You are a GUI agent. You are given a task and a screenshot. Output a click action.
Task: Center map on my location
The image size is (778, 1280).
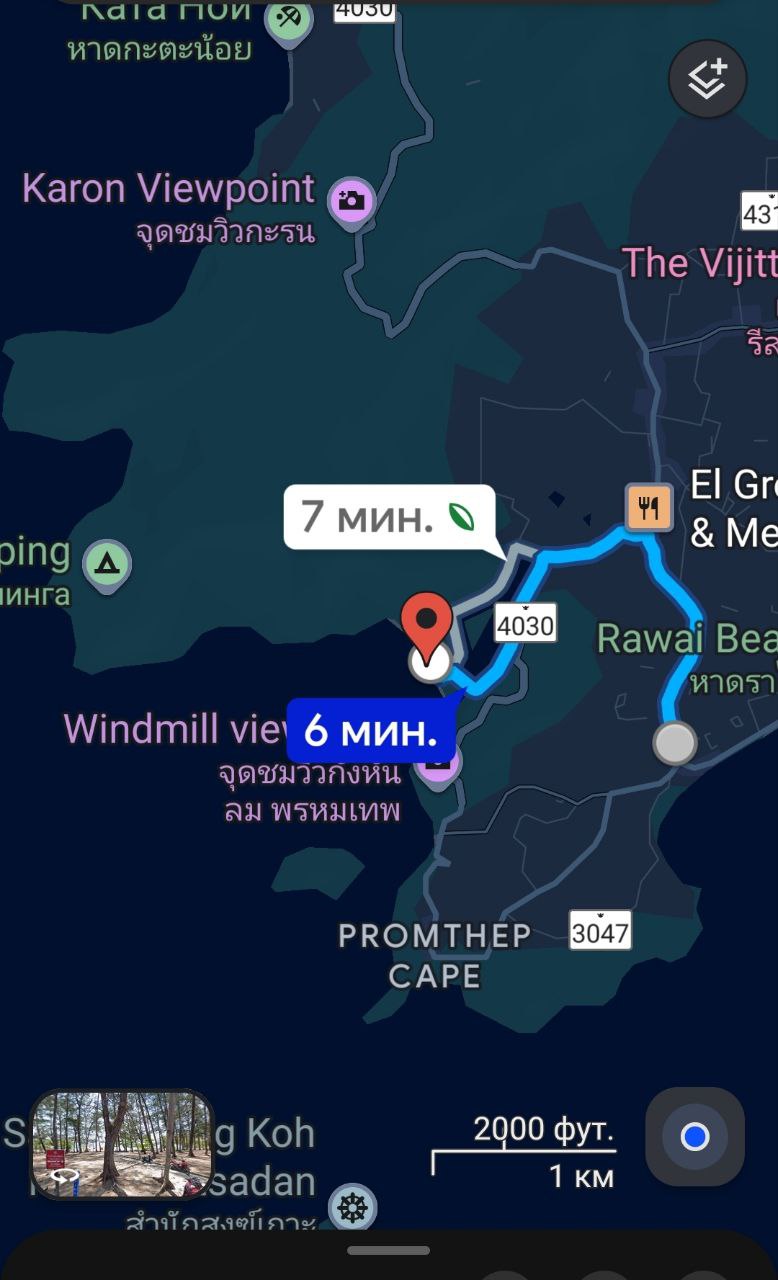click(694, 1137)
